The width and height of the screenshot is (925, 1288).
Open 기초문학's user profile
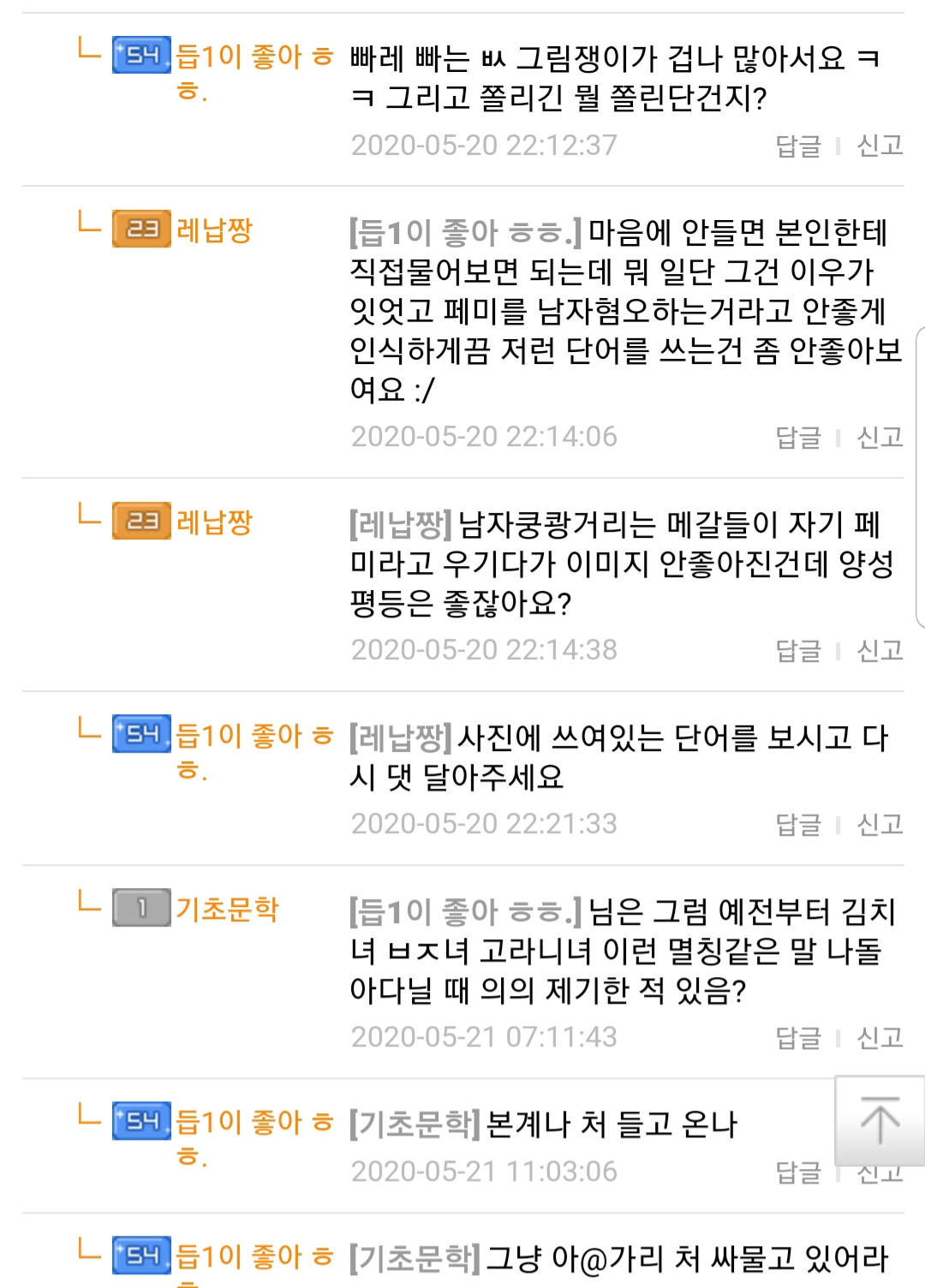[x=227, y=909]
